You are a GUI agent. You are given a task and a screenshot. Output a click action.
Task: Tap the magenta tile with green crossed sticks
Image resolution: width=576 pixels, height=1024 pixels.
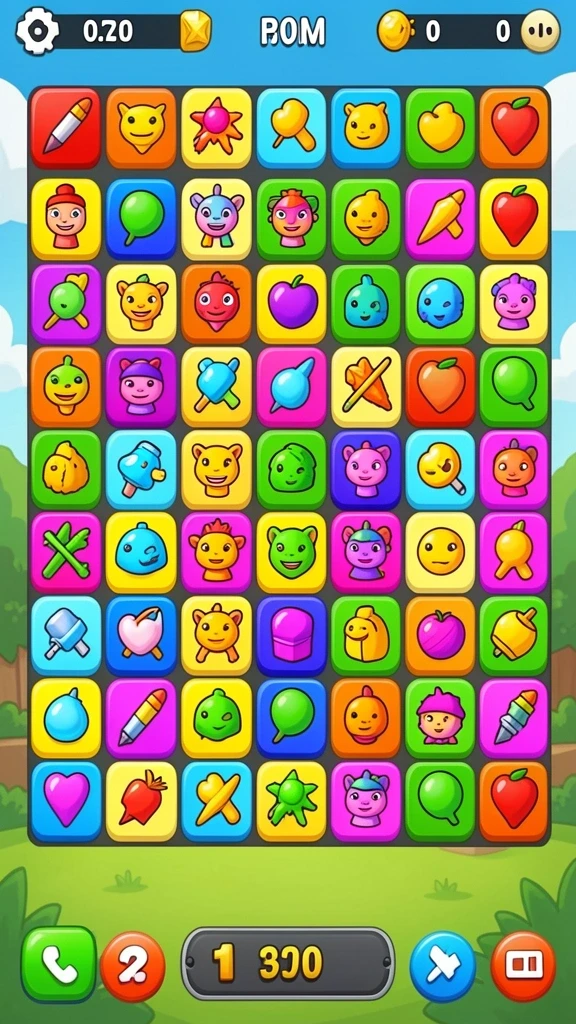point(66,552)
